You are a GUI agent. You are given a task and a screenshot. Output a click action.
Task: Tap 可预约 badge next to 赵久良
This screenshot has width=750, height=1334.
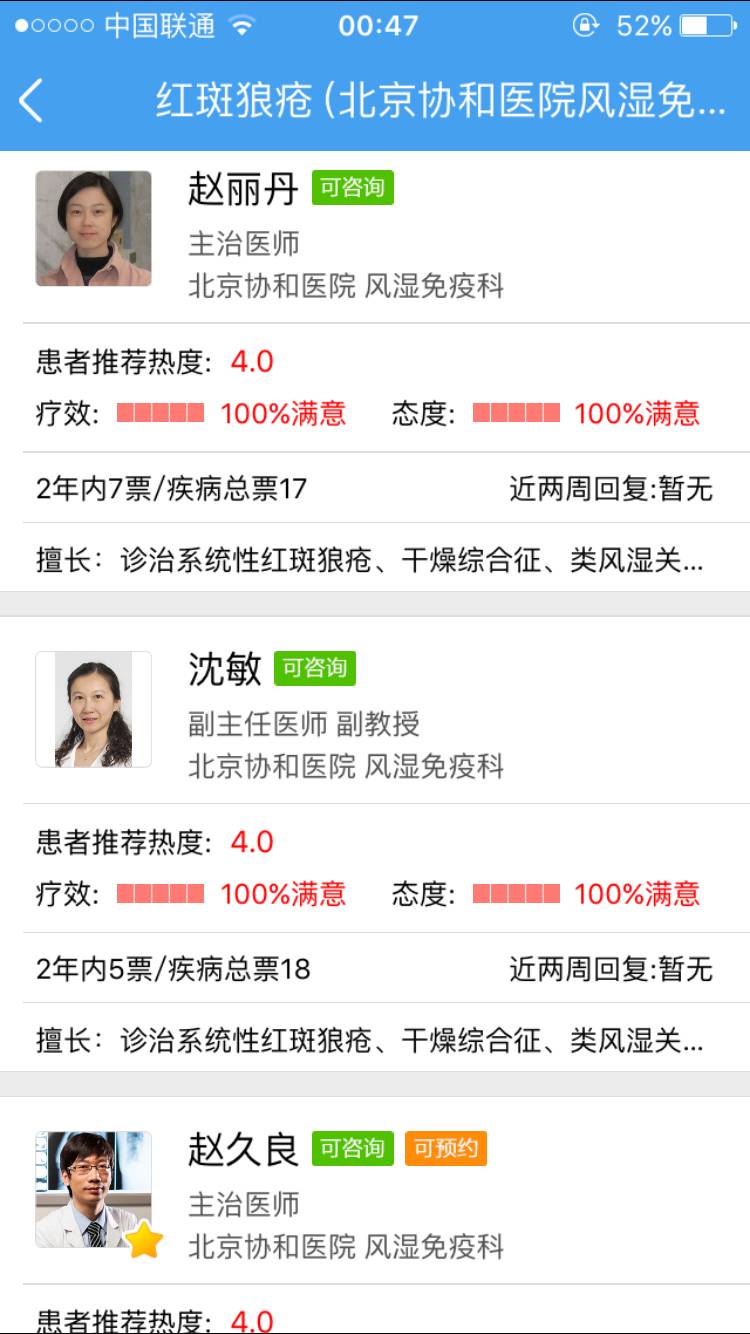point(445,1148)
